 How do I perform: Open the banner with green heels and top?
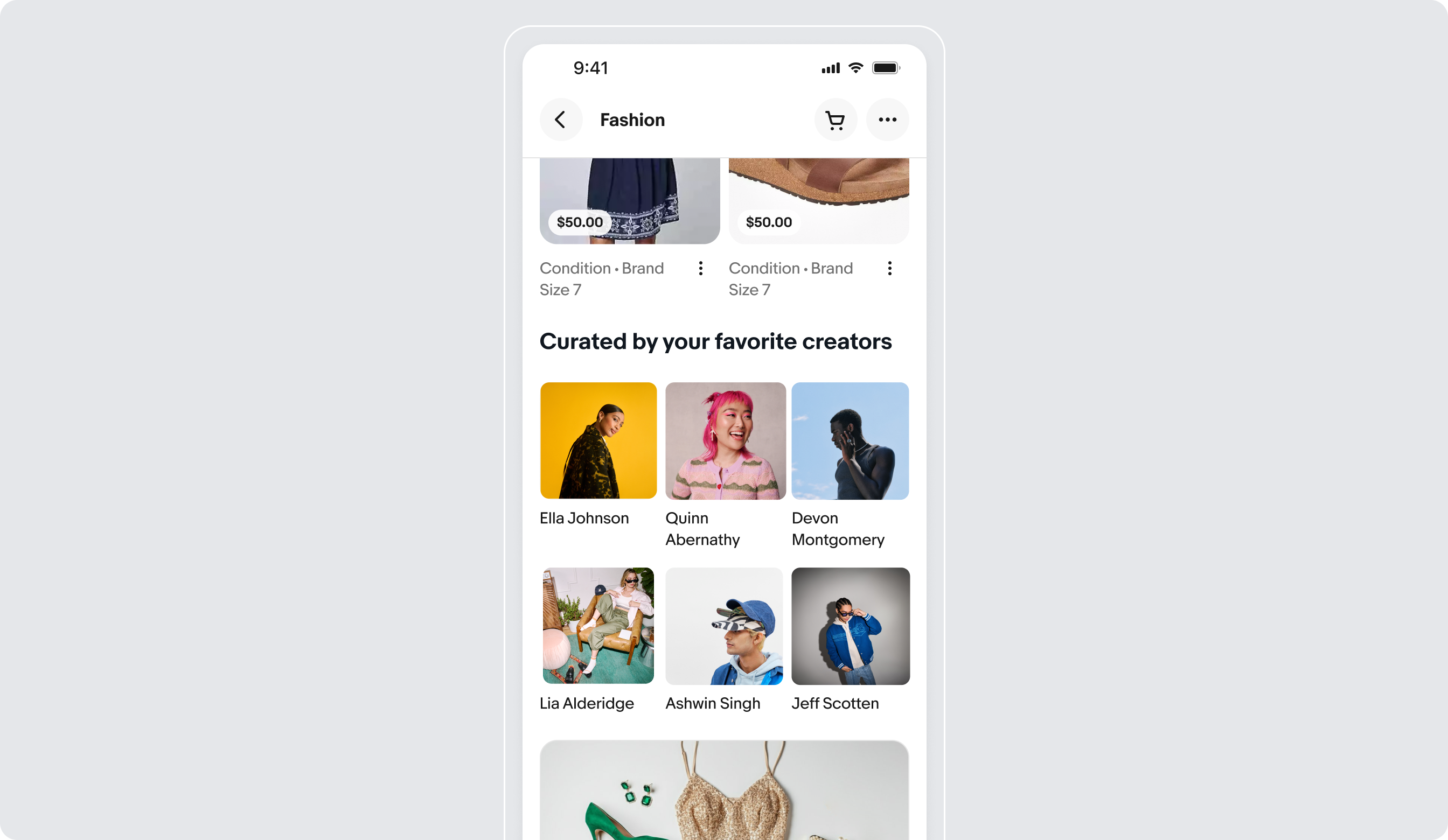click(724, 793)
